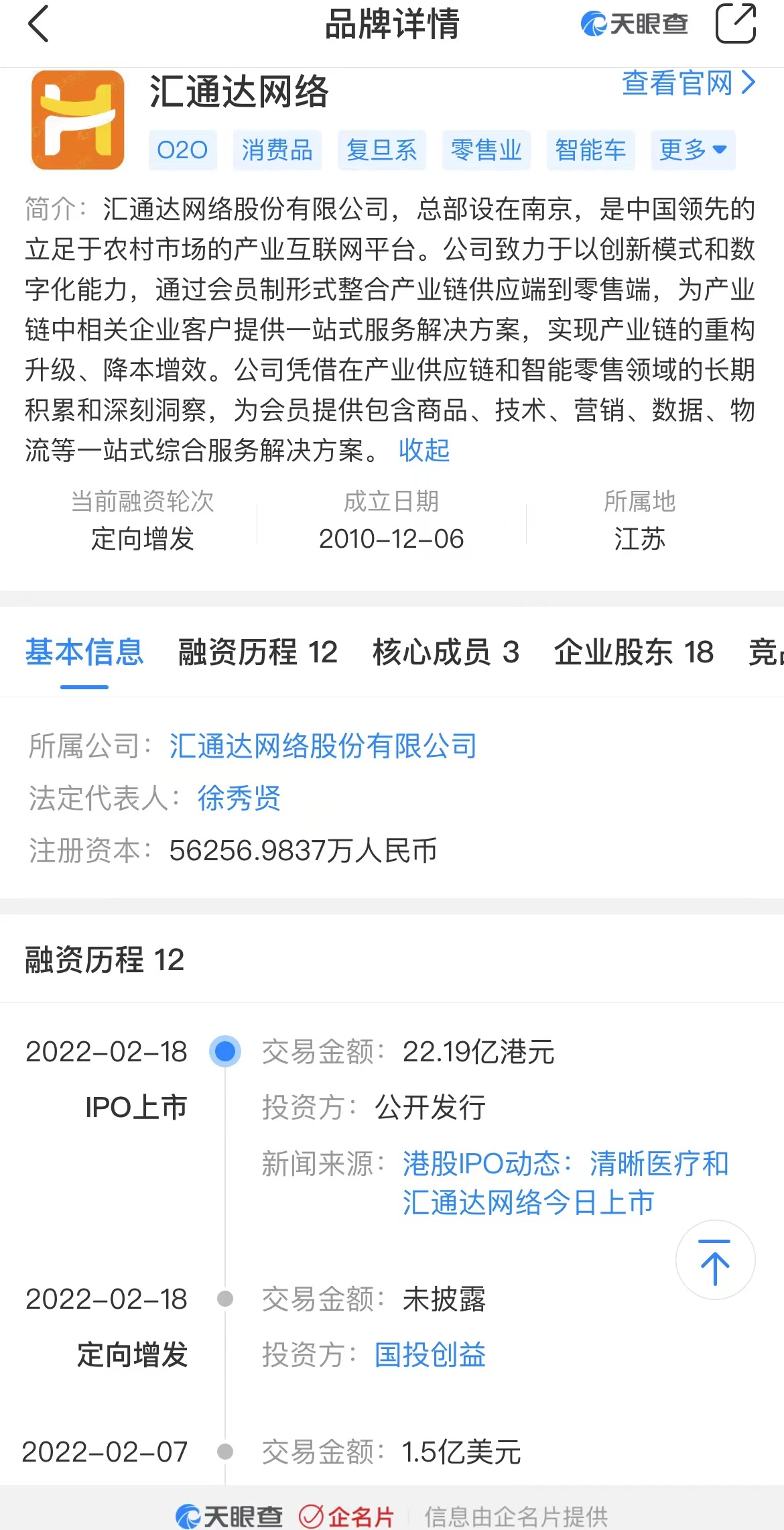Open the 港股IPO动态 news source link
Viewport: 784px width, 1530px height.
click(566, 1183)
